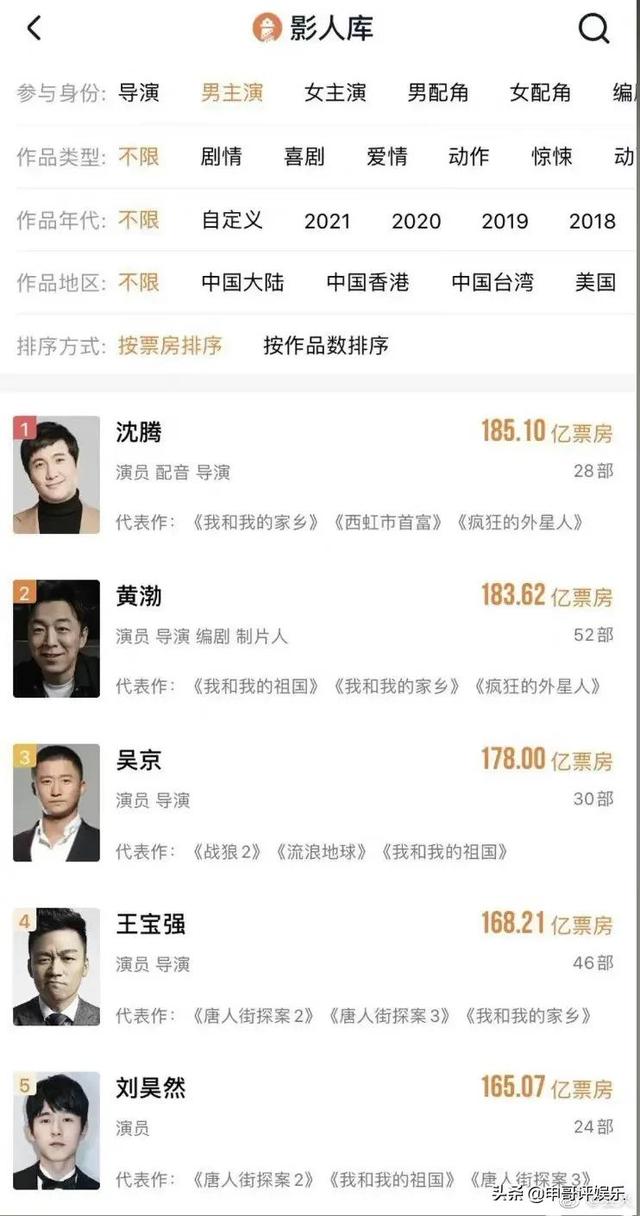Screen dimensions: 640x1216
Task: Sort the list by 按作品数排序
Action: point(326,346)
